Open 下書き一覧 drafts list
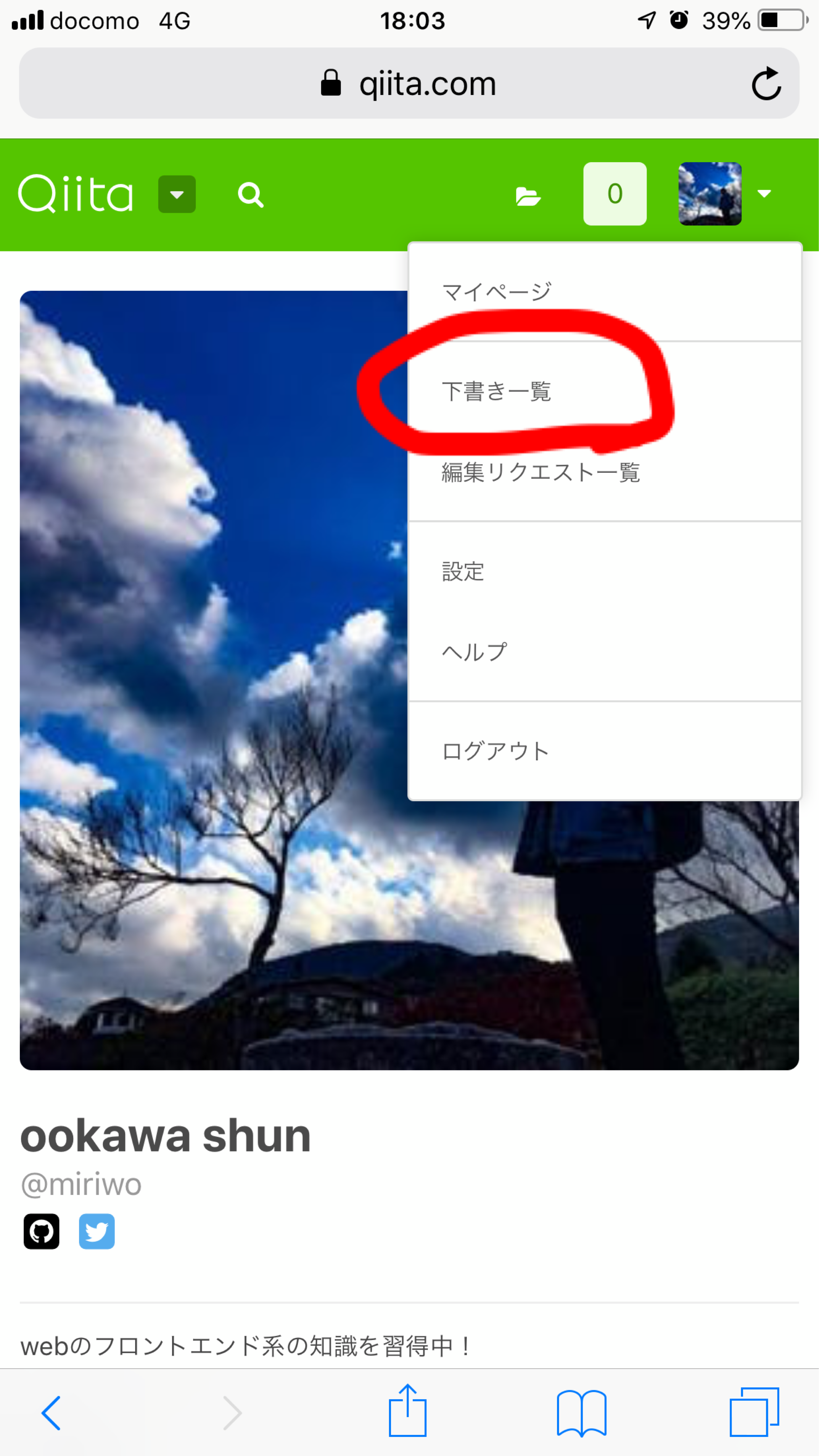Viewport: 819px width, 1456px height. point(496,391)
